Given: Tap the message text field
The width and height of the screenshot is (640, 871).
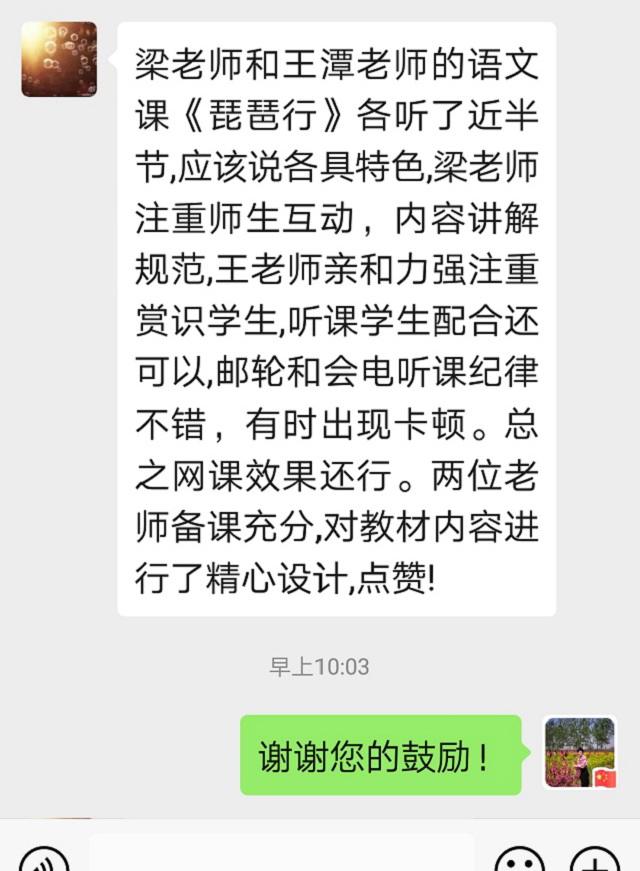Looking at the screenshot, I should coord(280,855).
